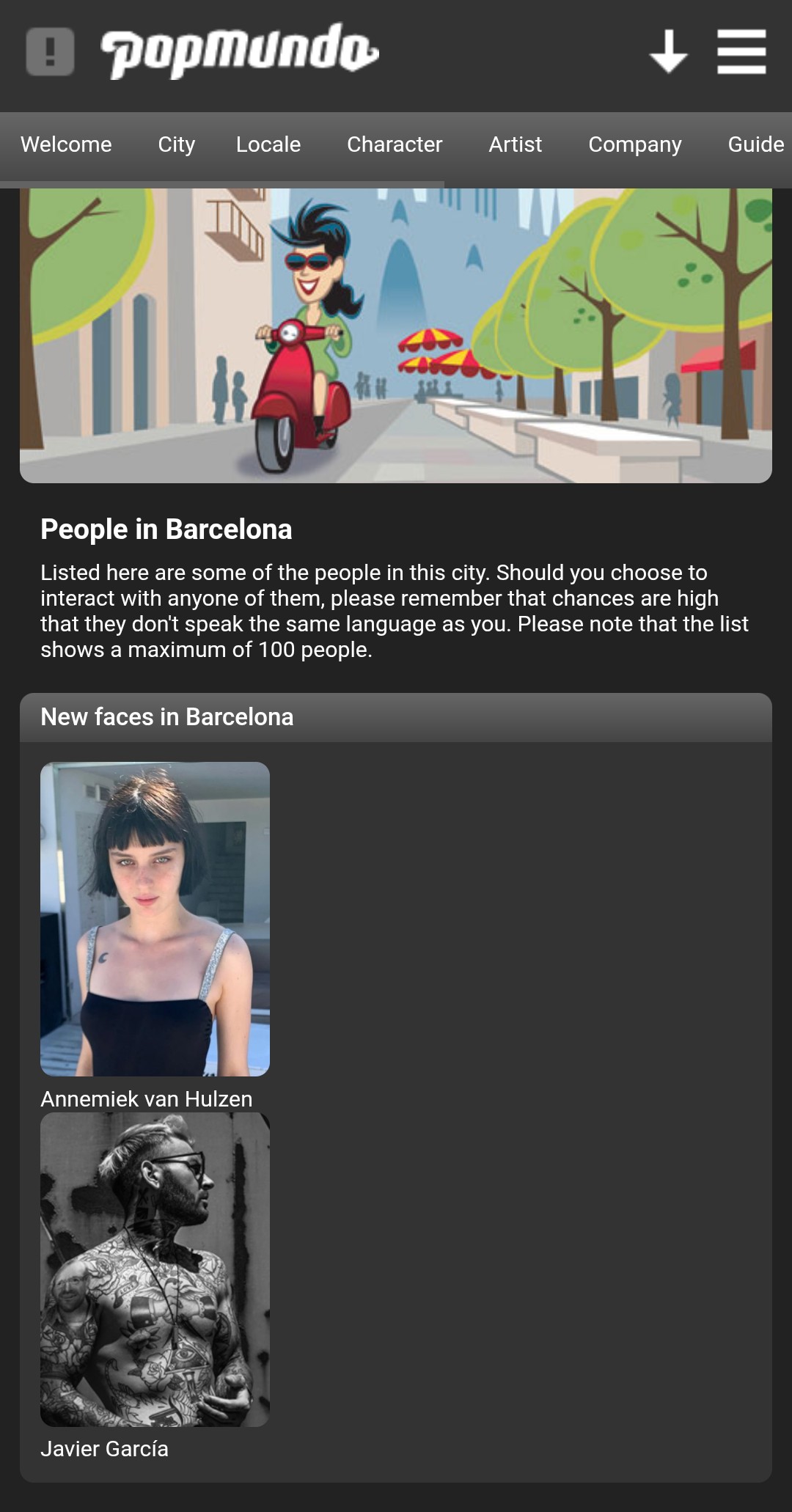The height and width of the screenshot is (1512, 792).
Task: Open Annemiek van Hulzen's portrait
Action: (155, 919)
